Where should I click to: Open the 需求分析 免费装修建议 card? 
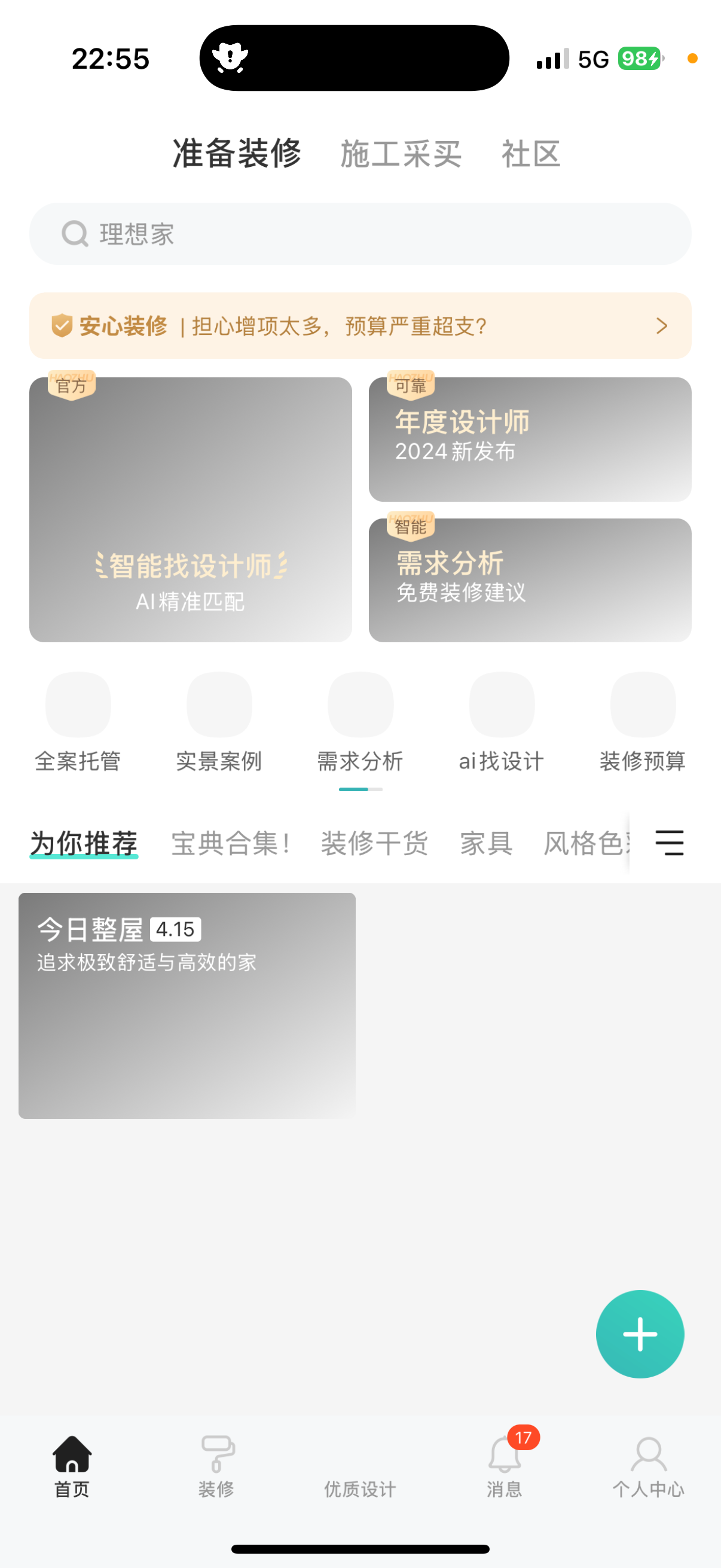pos(530,580)
